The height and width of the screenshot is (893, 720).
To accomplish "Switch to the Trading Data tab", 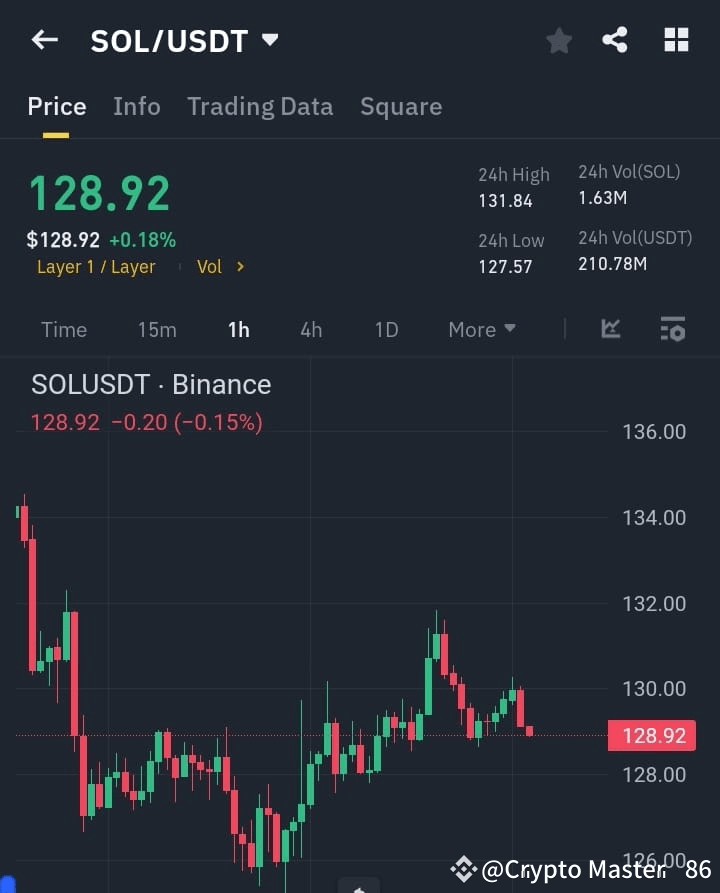I will click(260, 106).
